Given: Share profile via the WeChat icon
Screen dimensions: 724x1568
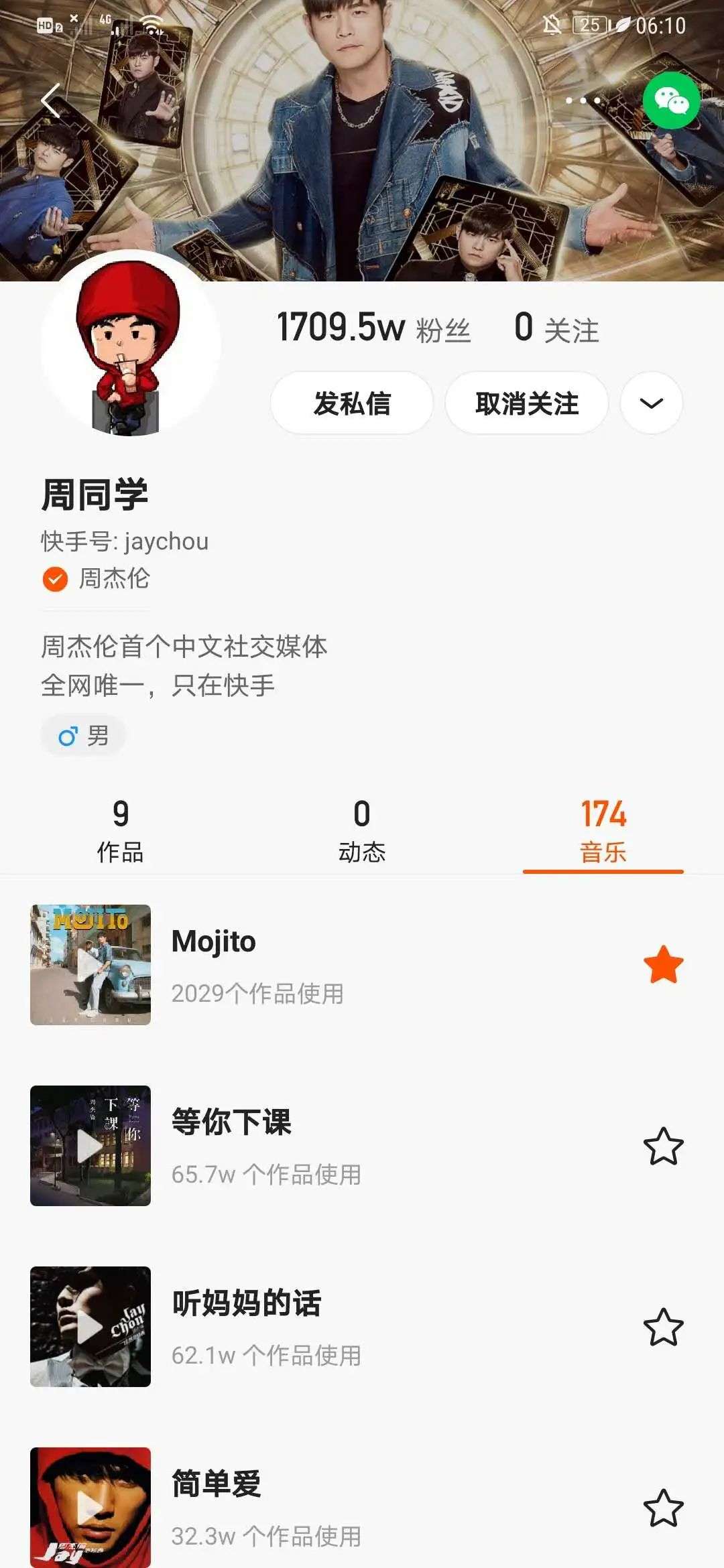Looking at the screenshot, I should pos(671,101).
